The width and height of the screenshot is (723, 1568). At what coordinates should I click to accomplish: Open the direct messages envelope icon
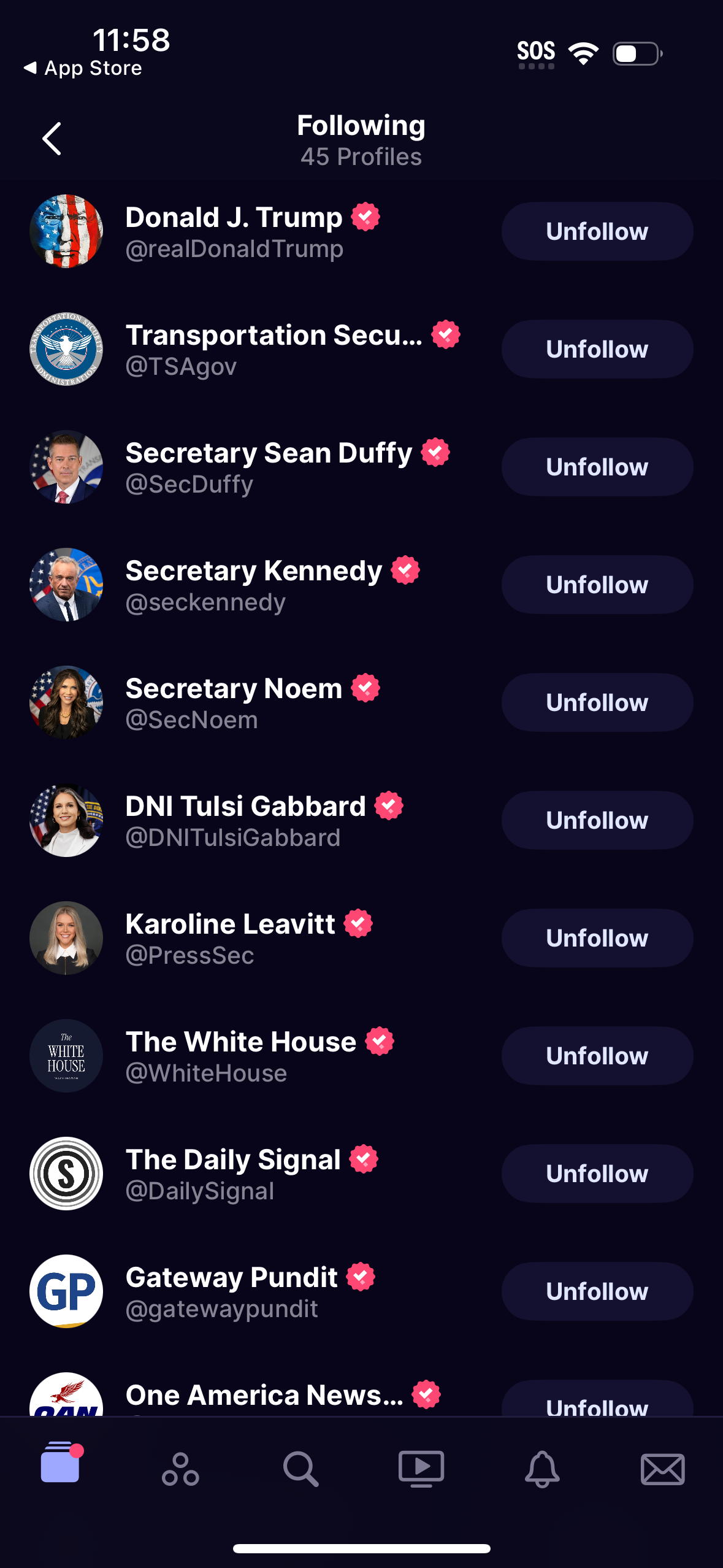[x=664, y=1469]
